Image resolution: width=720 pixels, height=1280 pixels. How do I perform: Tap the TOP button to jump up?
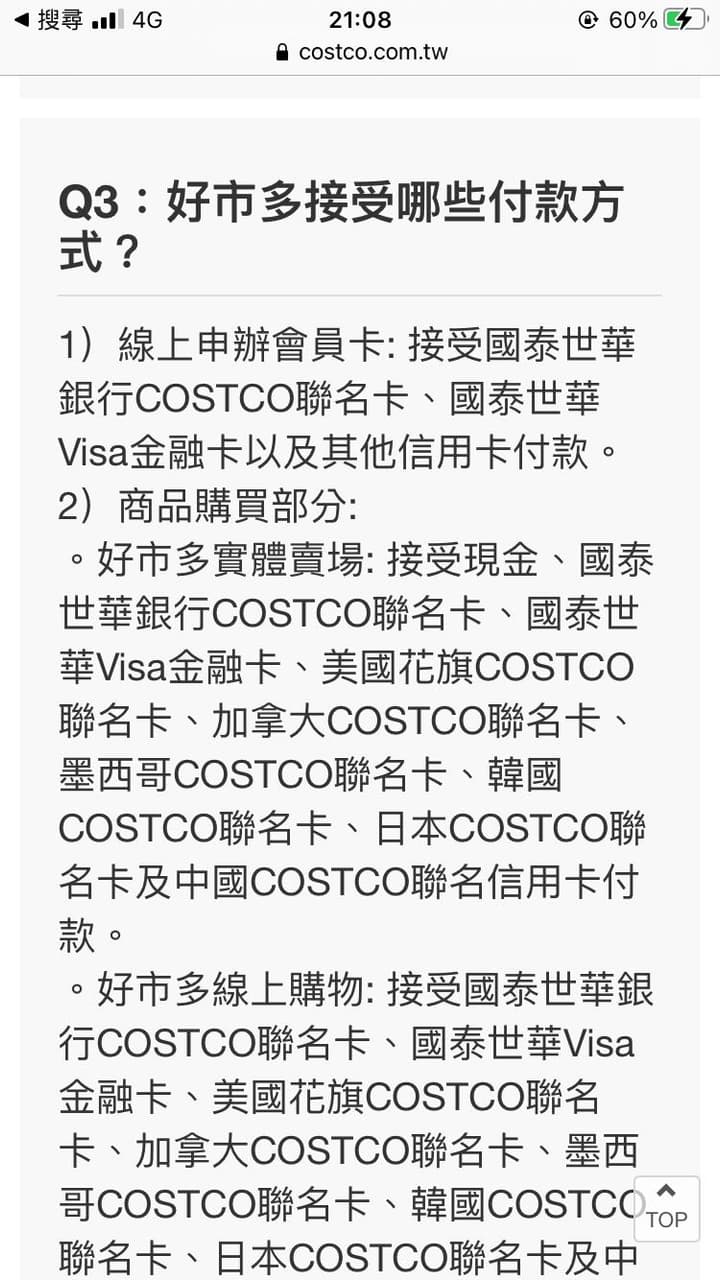pyautogui.click(x=667, y=1208)
